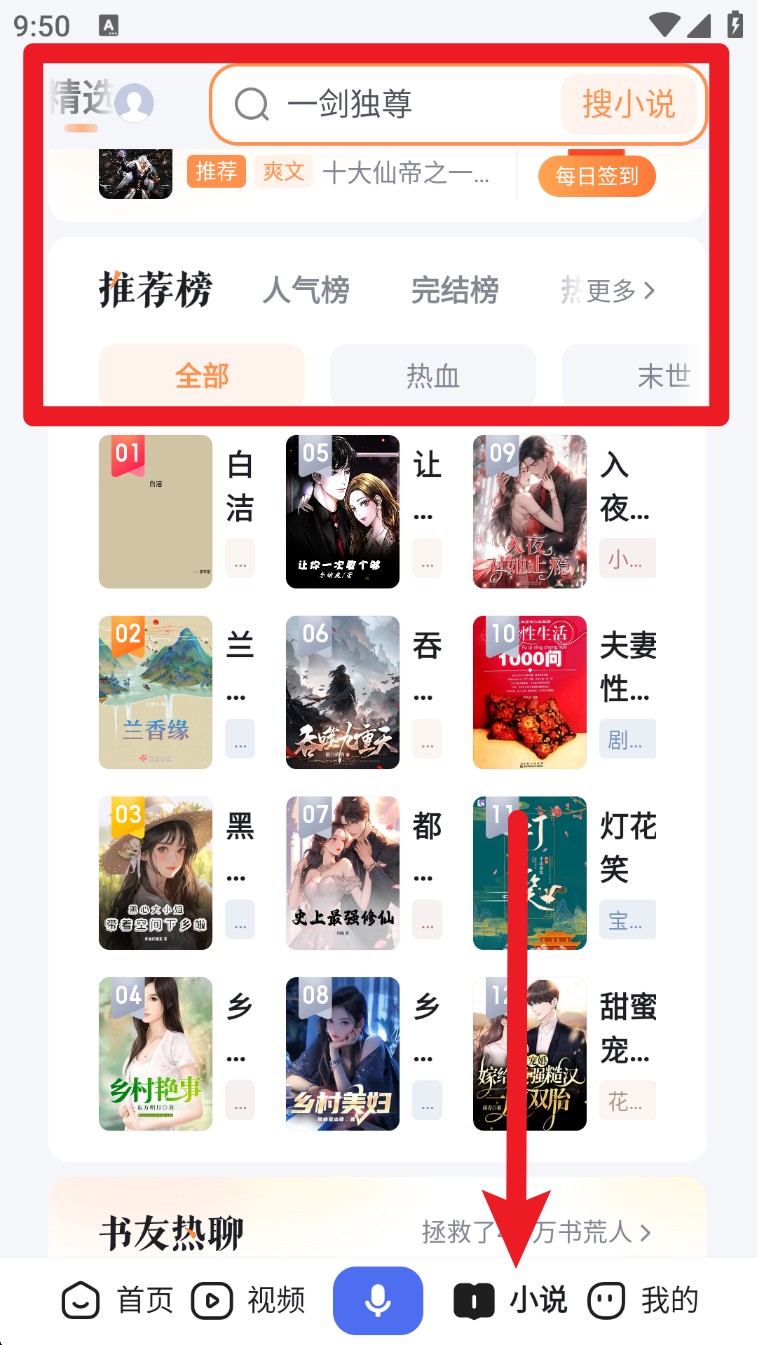This screenshot has width=757, height=1345.
Task: Select the 全部 category chip
Action: 201,376
